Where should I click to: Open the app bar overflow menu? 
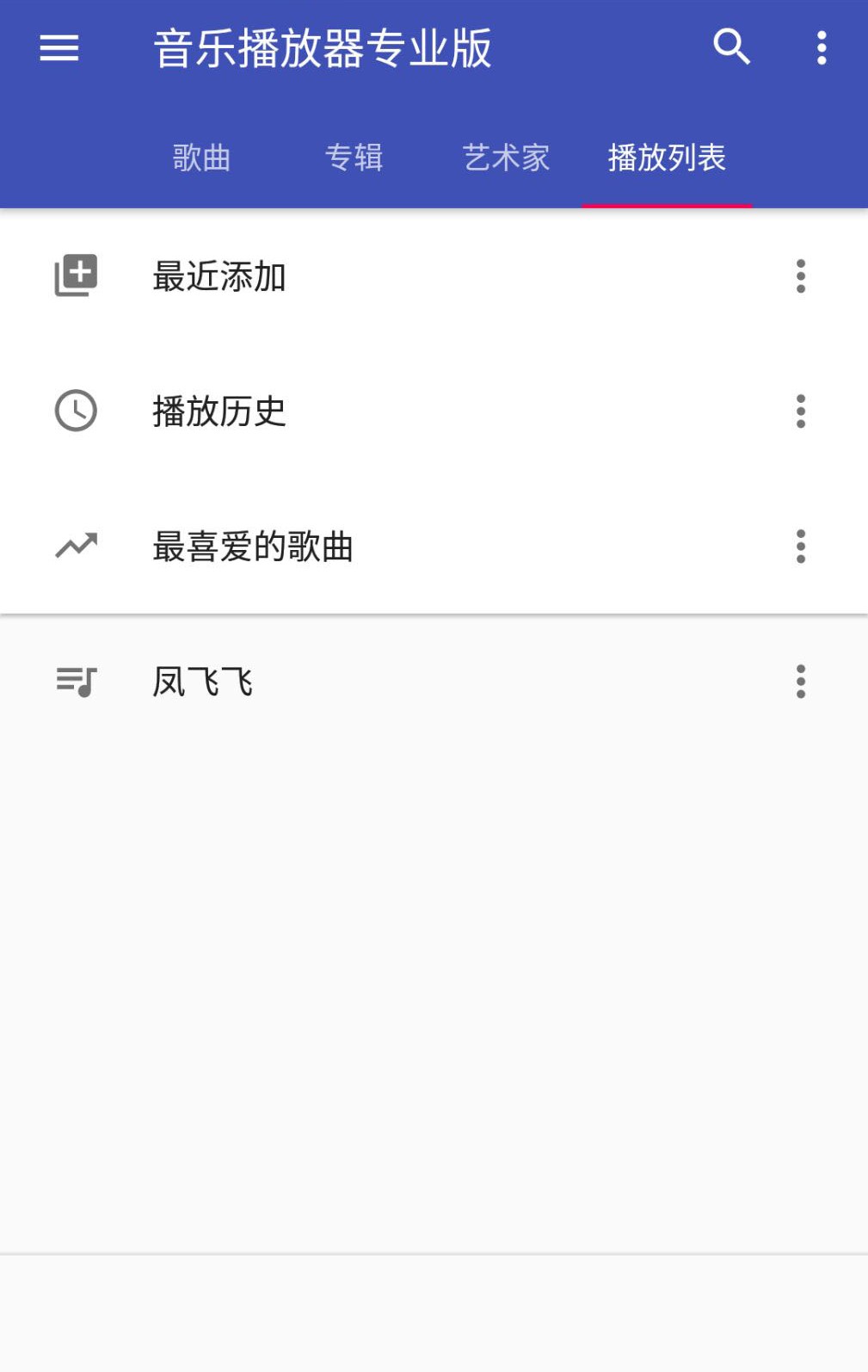(822, 48)
